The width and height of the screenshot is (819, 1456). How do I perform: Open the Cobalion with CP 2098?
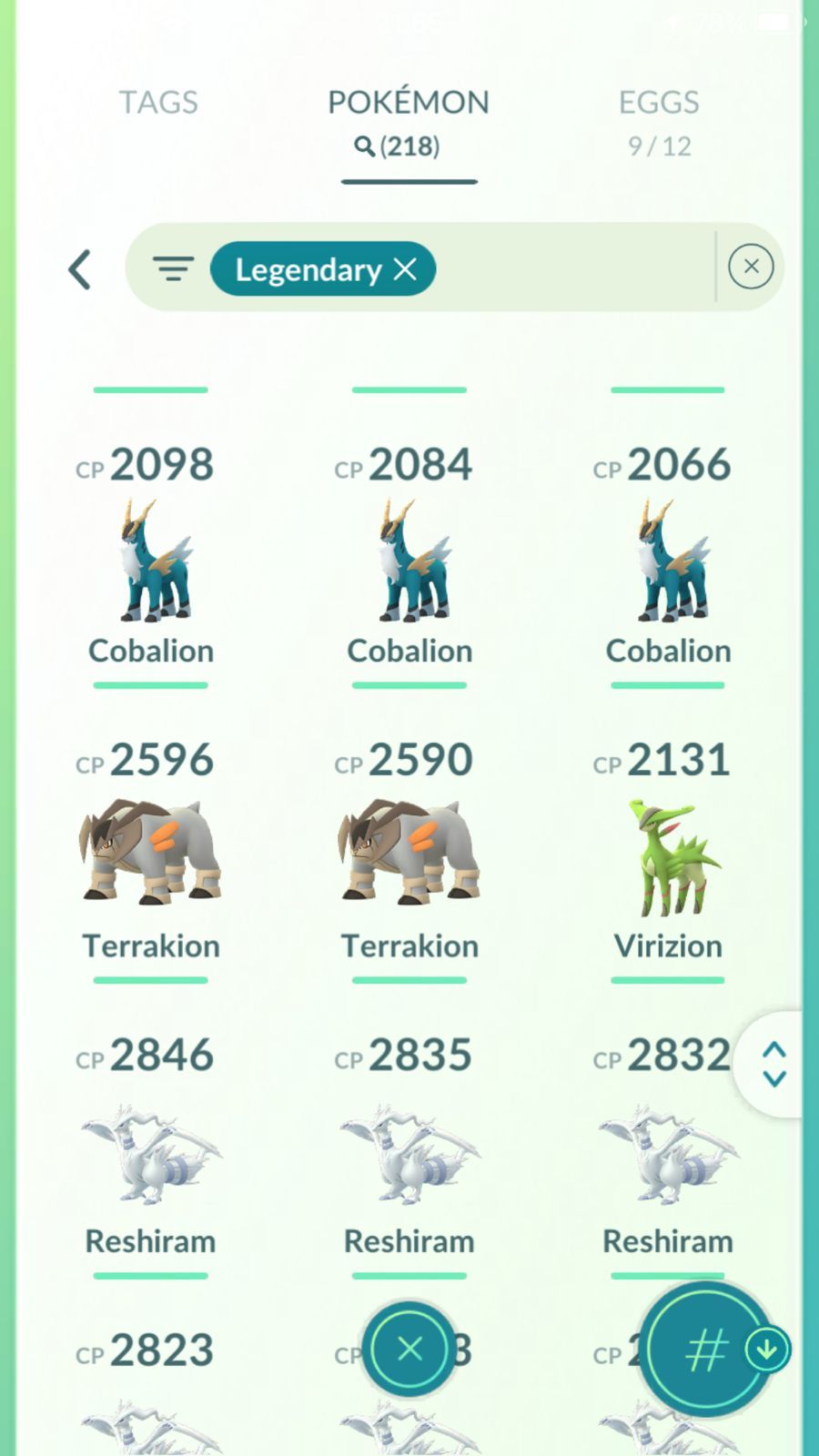(x=151, y=560)
